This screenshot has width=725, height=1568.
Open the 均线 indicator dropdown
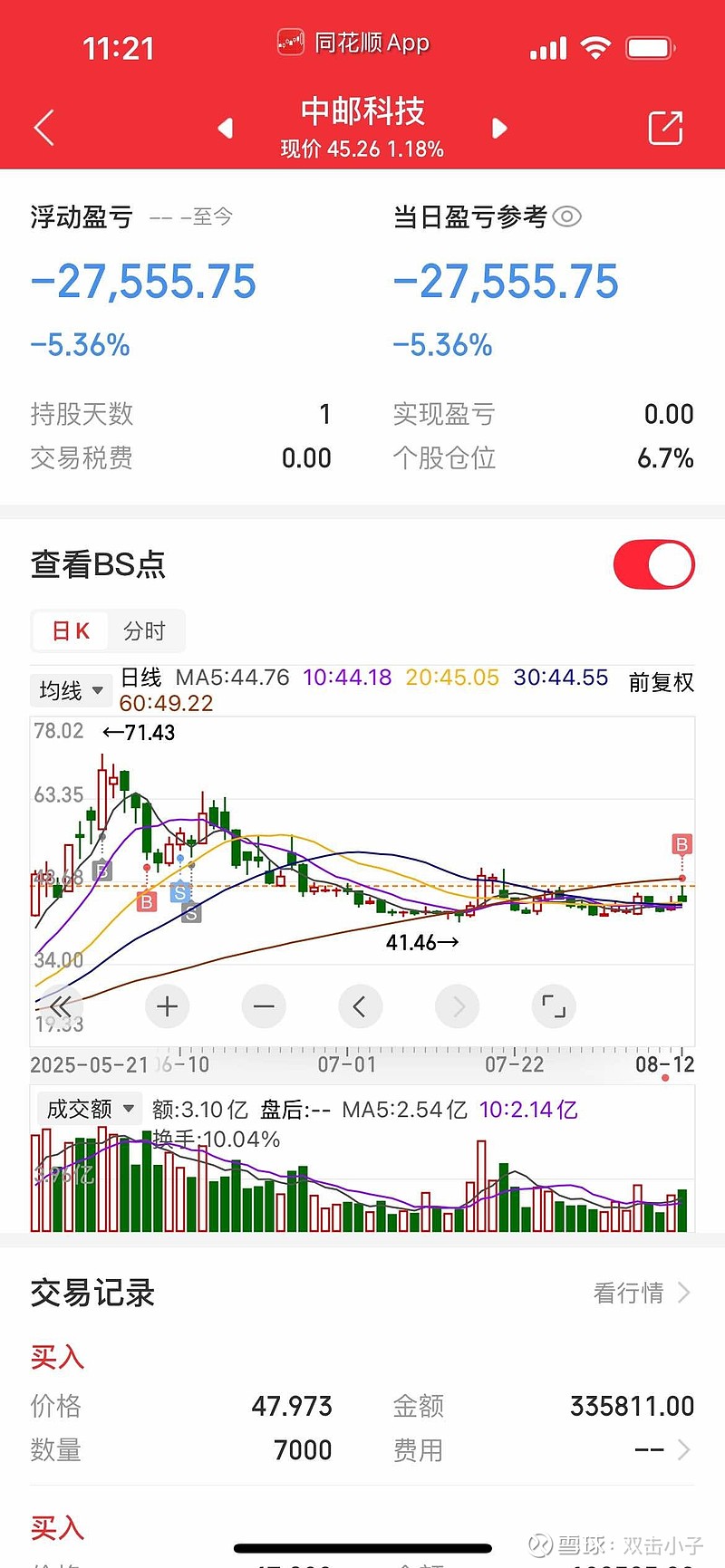point(71,691)
